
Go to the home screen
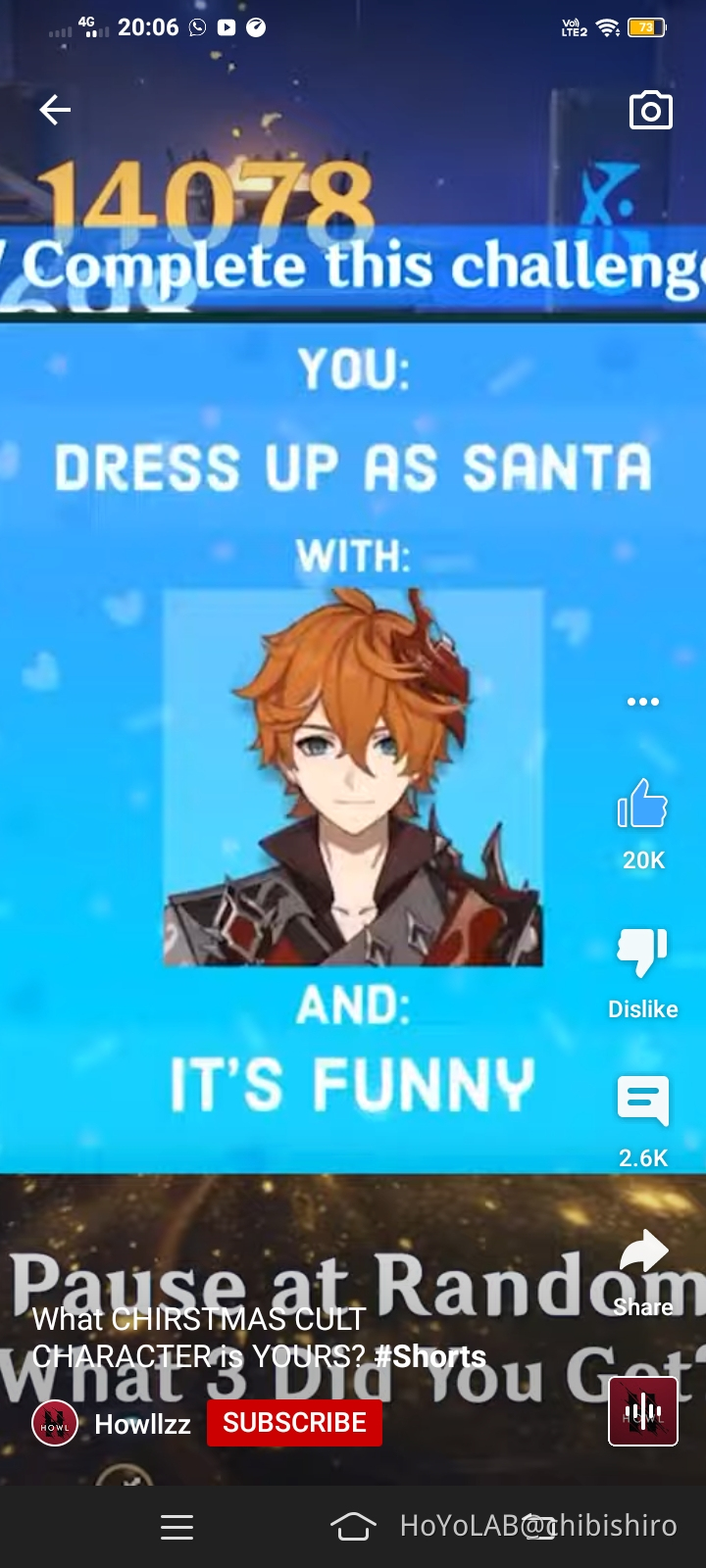(353, 1527)
